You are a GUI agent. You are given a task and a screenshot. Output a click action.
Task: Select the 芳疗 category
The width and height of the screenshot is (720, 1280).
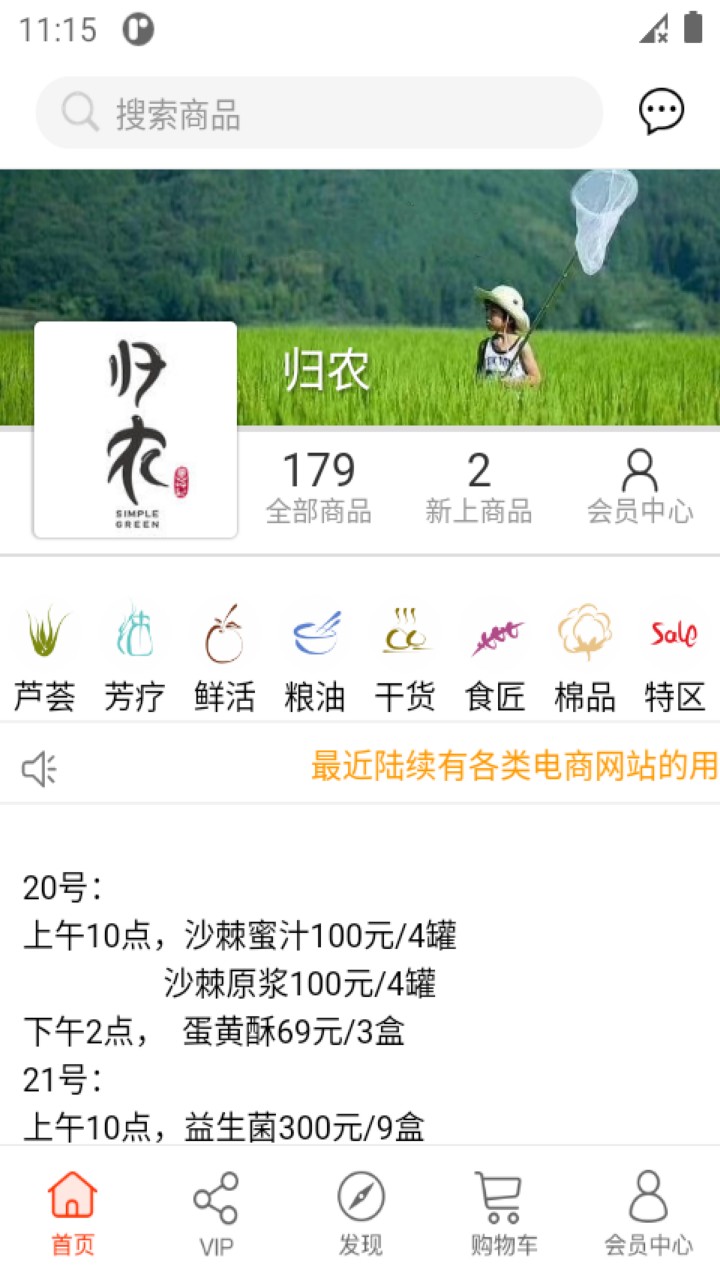[x=135, y=657]
